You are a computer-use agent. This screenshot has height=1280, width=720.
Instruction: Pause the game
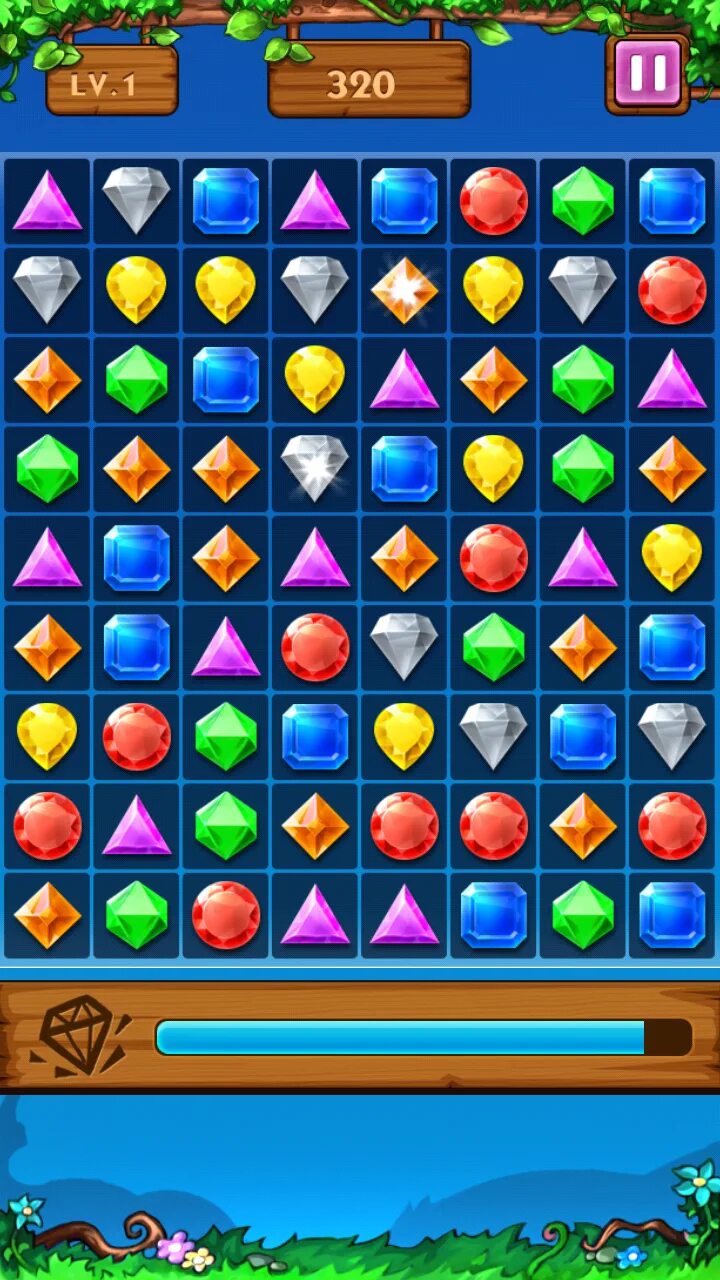647,73
